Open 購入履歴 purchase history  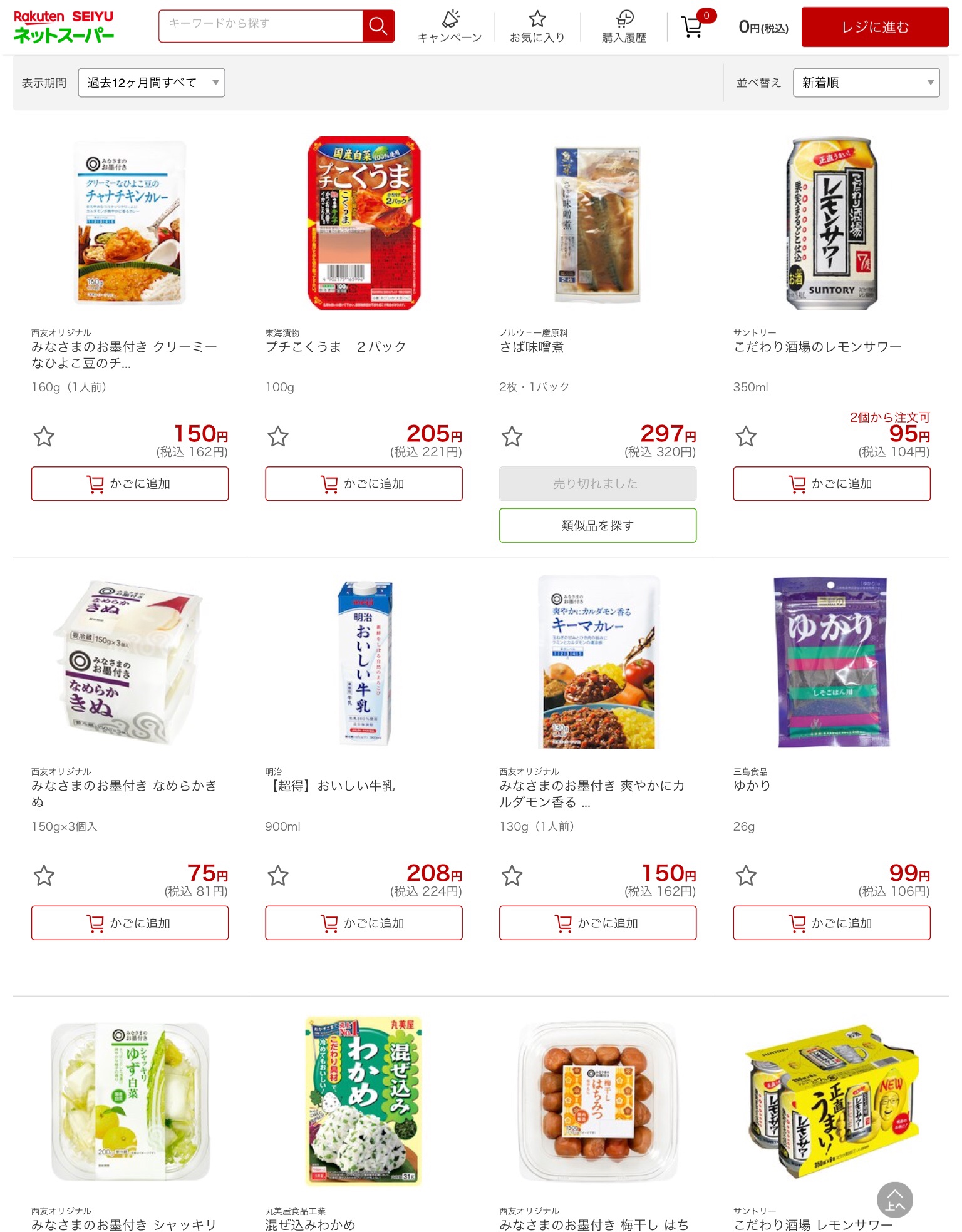pos(624,27)
